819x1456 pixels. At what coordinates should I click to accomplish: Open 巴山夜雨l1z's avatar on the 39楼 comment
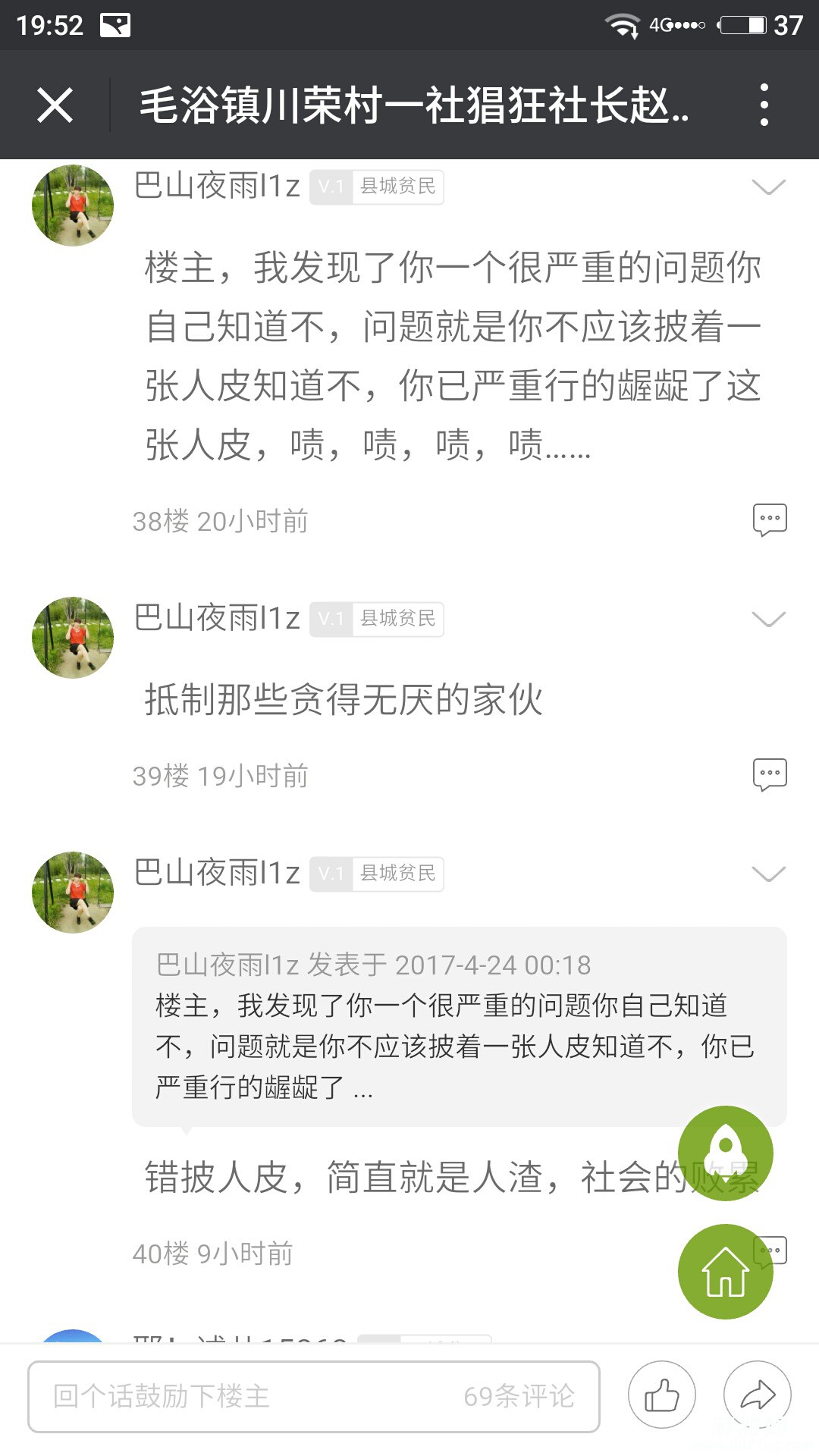coord(73,638)
